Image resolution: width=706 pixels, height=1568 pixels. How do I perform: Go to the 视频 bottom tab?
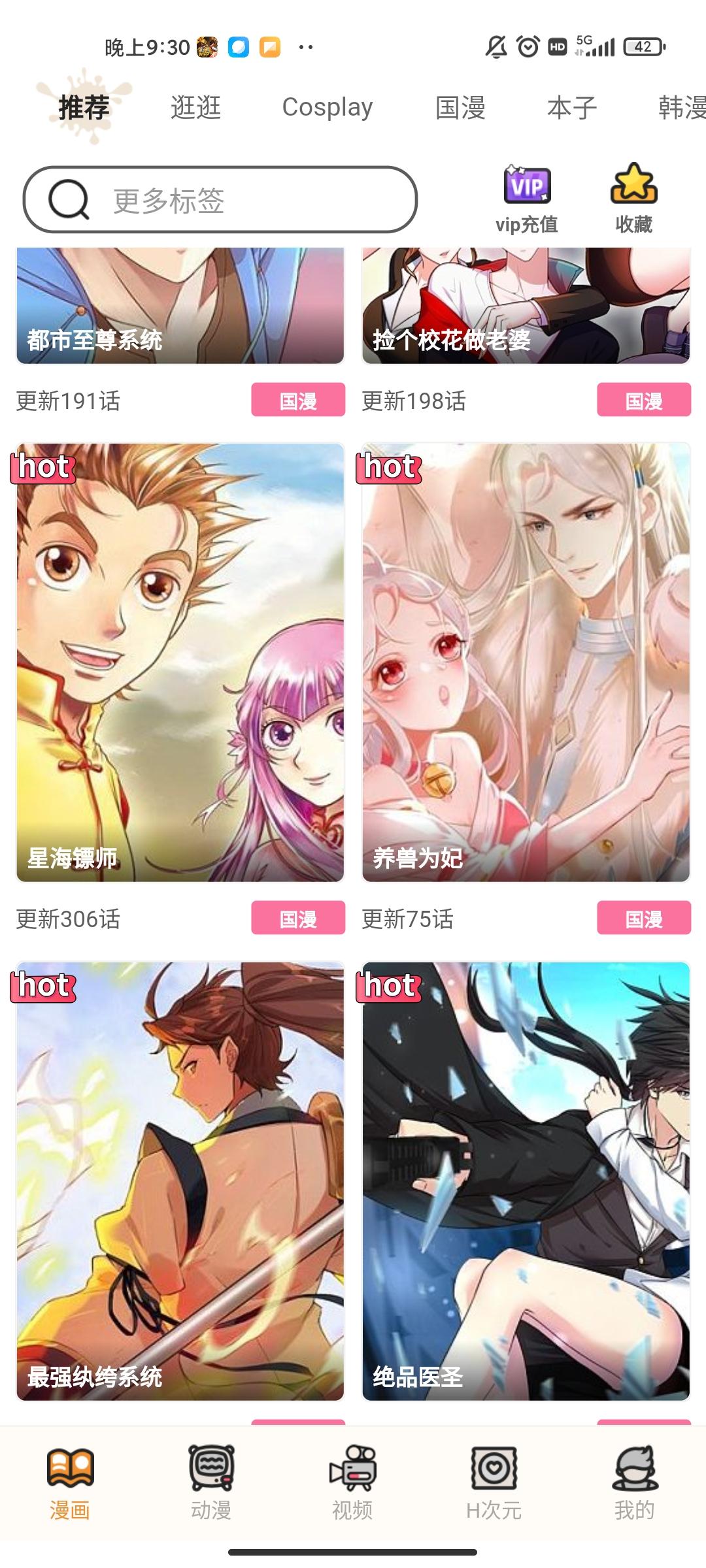[352, 1483]
